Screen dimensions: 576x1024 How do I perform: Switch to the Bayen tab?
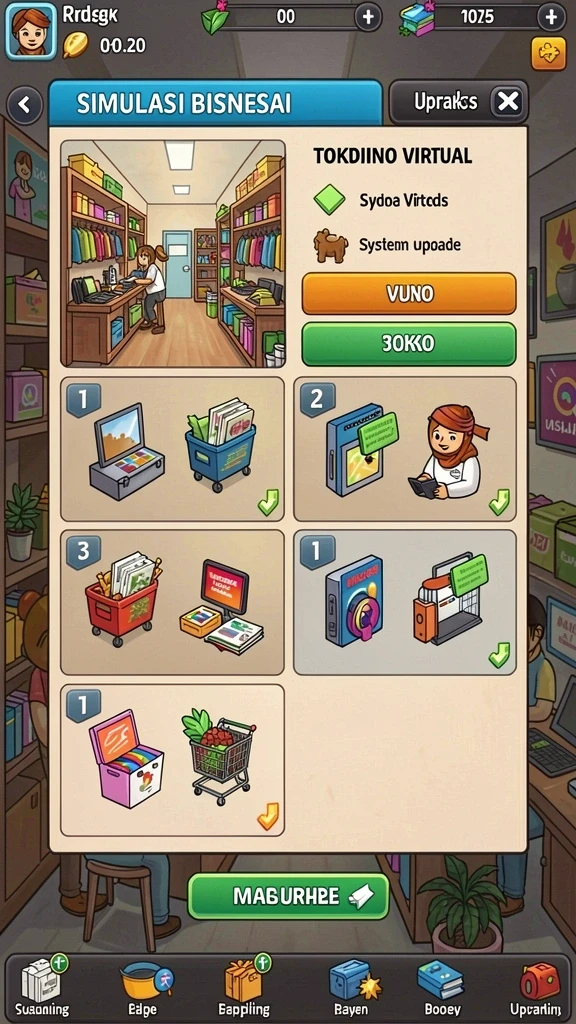[351, 987]
